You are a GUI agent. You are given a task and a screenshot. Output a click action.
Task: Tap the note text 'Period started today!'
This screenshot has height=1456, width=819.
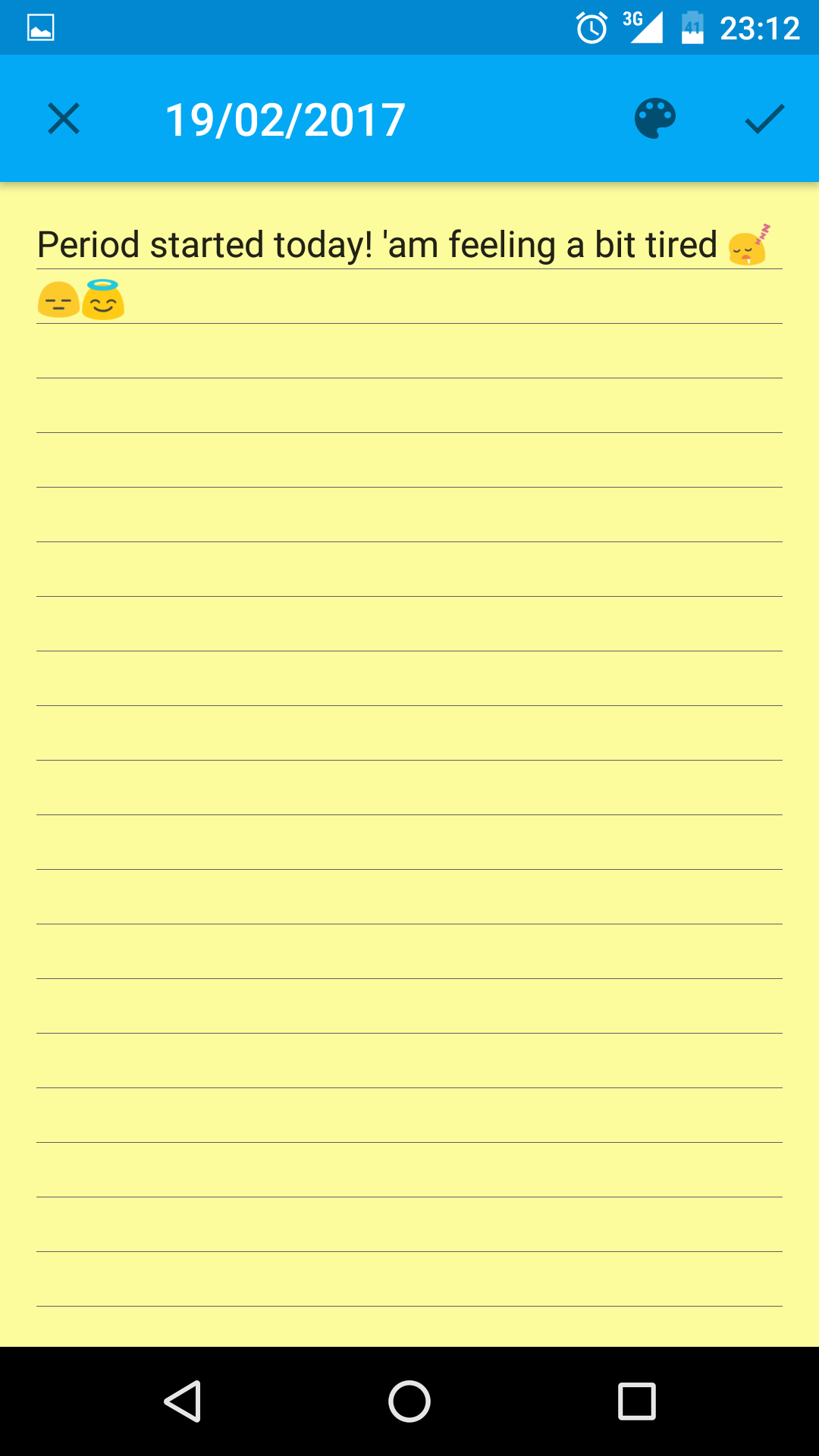click(205, 244)
